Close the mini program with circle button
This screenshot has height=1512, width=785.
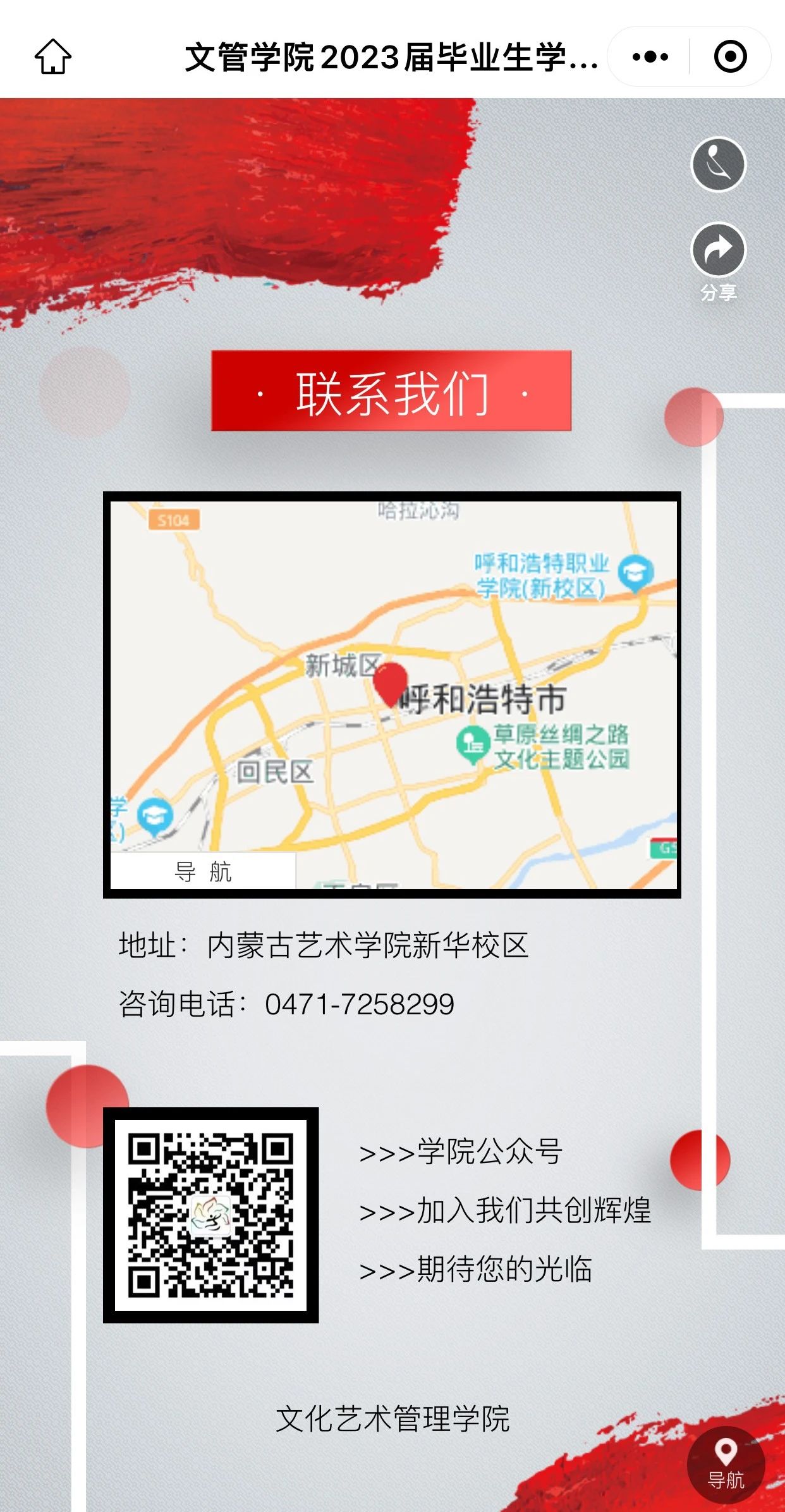(730, 57)
